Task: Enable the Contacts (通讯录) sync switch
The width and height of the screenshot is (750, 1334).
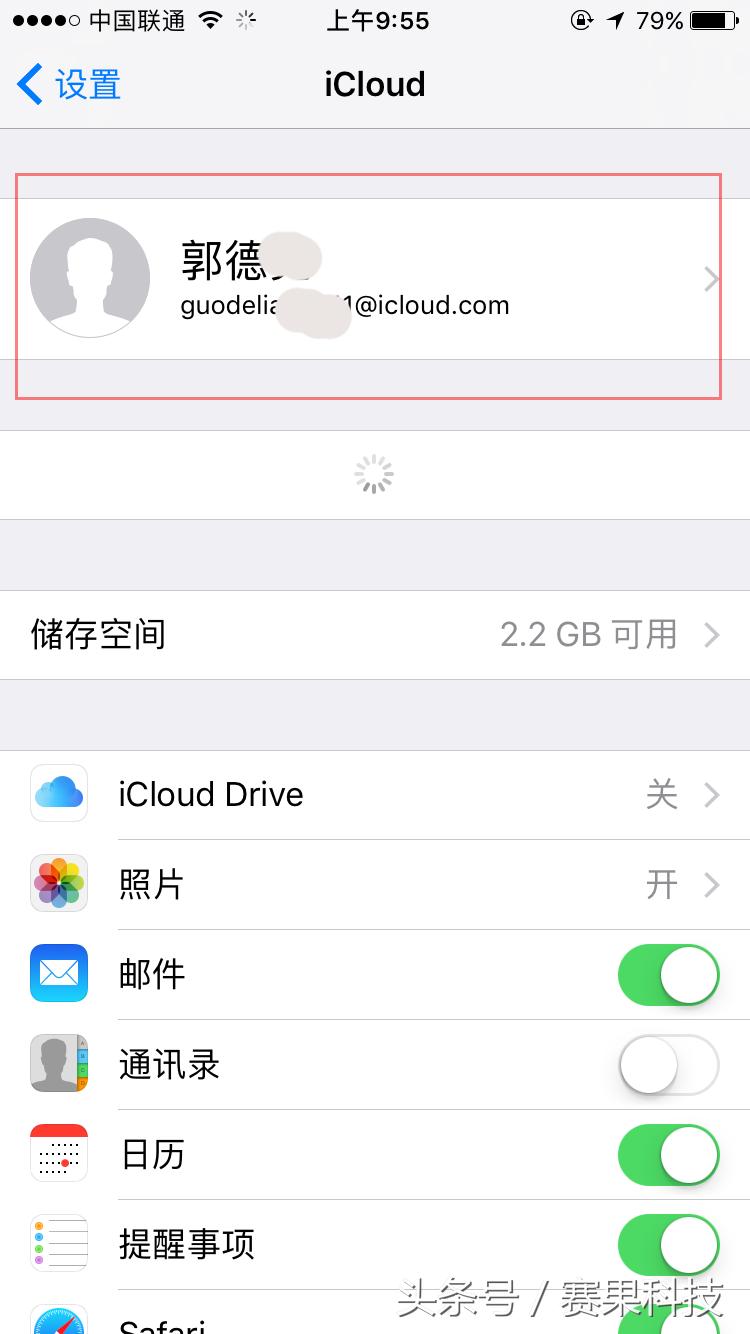Action: [x=668, y=1064]
